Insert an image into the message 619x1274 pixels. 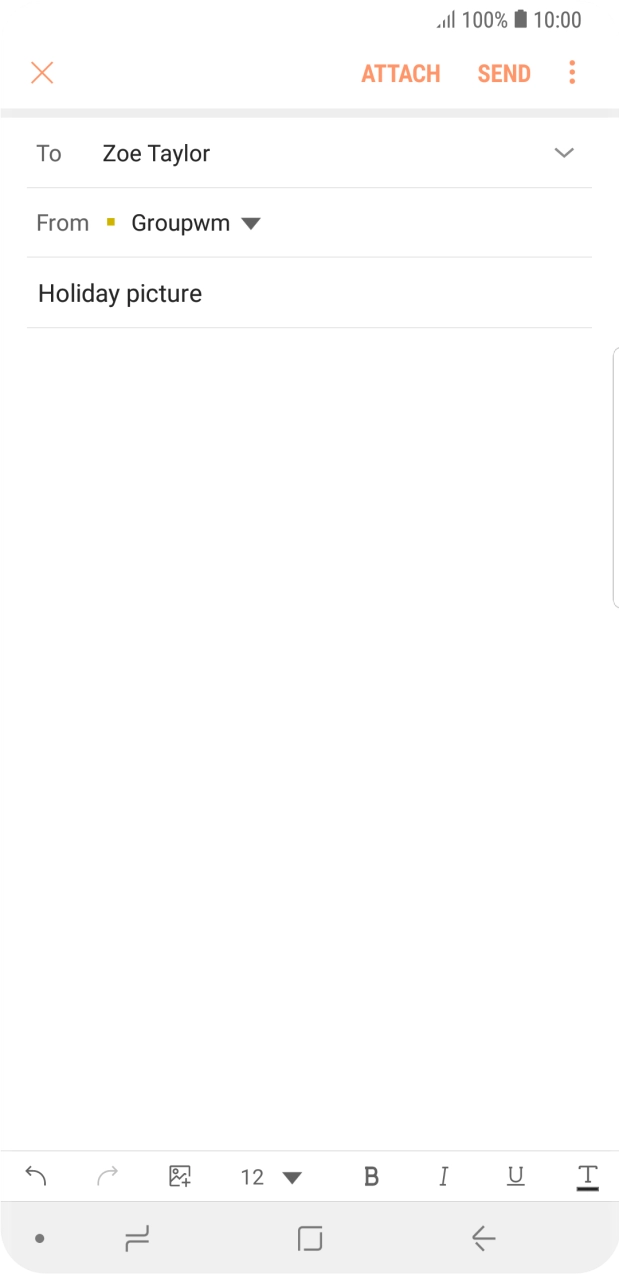click(x=180, y=1176)
